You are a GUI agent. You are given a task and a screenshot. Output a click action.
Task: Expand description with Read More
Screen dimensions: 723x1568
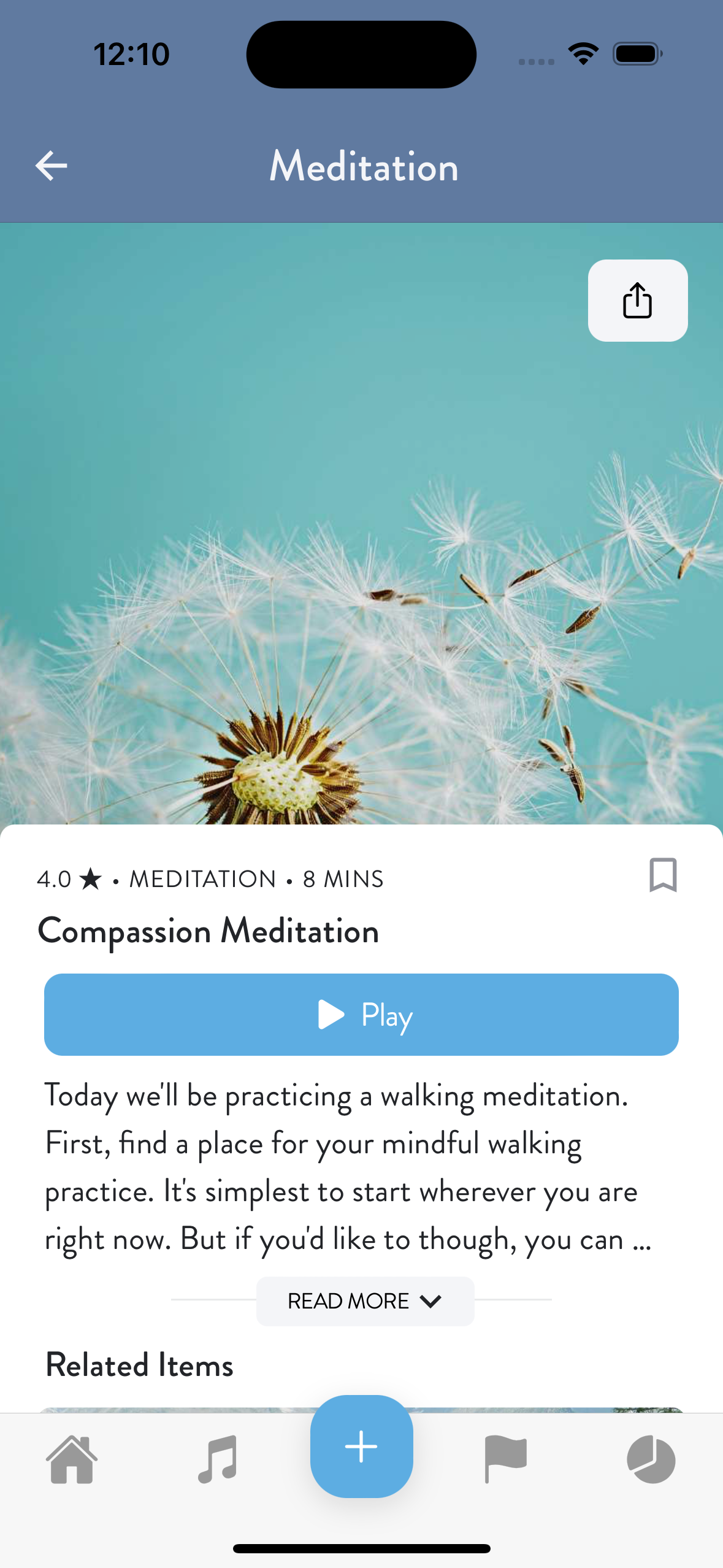(365, 1301)
